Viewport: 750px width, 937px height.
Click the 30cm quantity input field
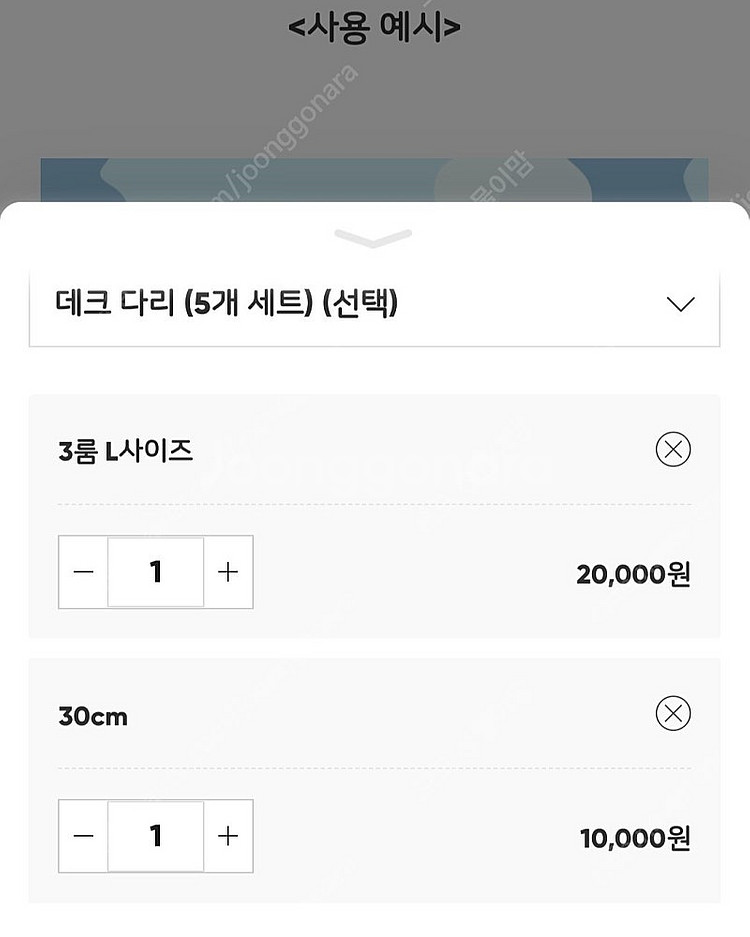(x=155, y=837)
